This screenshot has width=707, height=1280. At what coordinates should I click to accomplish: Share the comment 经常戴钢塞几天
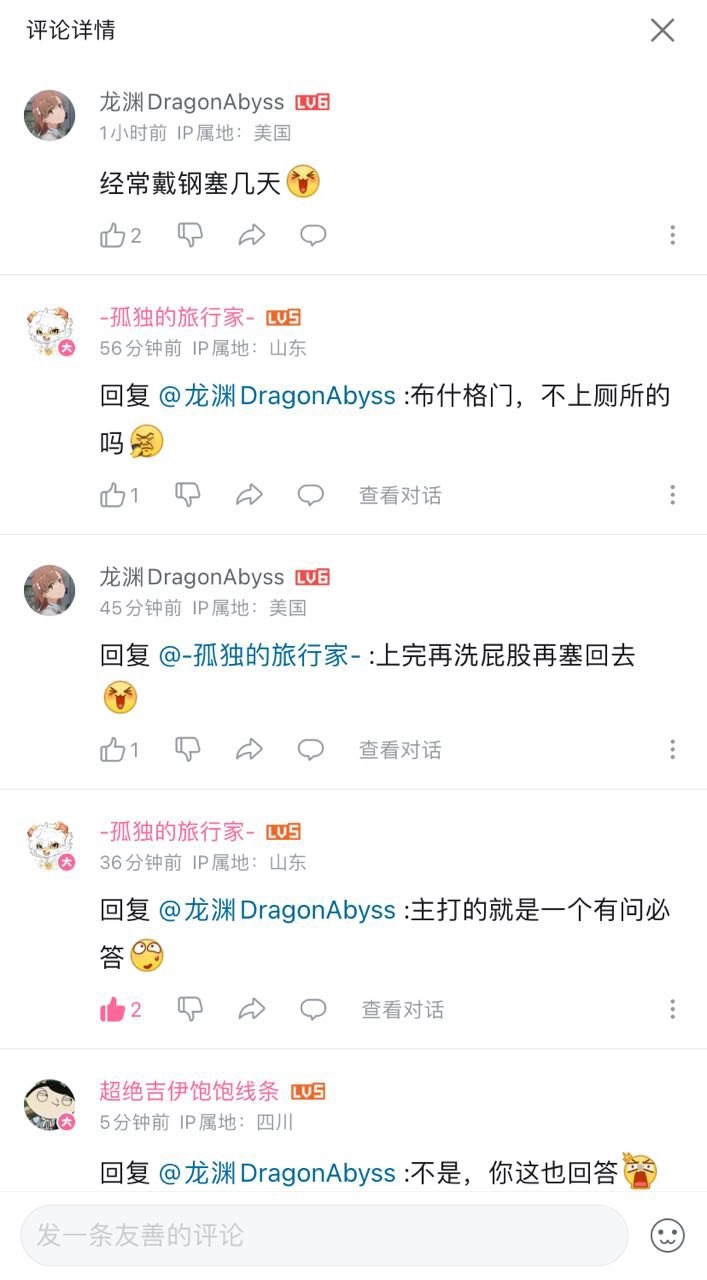(252, 236)
